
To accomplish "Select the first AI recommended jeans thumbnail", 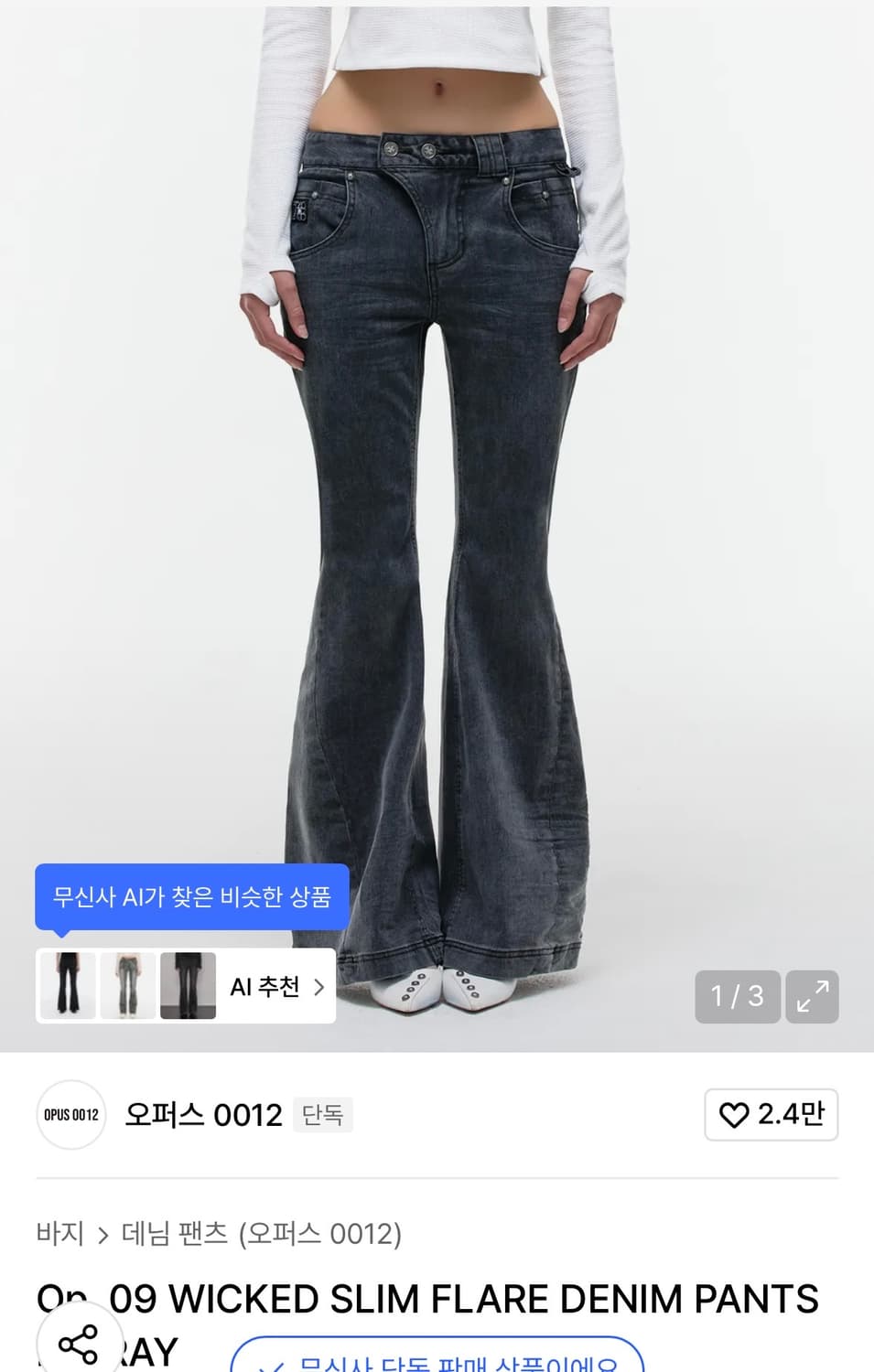I will tap(69, 985).
